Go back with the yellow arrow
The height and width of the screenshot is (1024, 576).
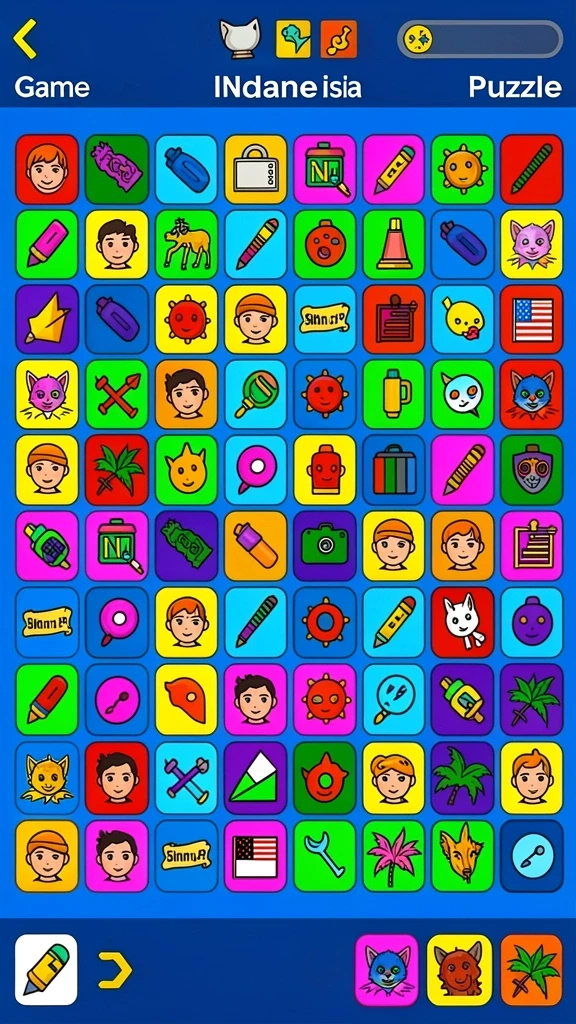[25, 39]
